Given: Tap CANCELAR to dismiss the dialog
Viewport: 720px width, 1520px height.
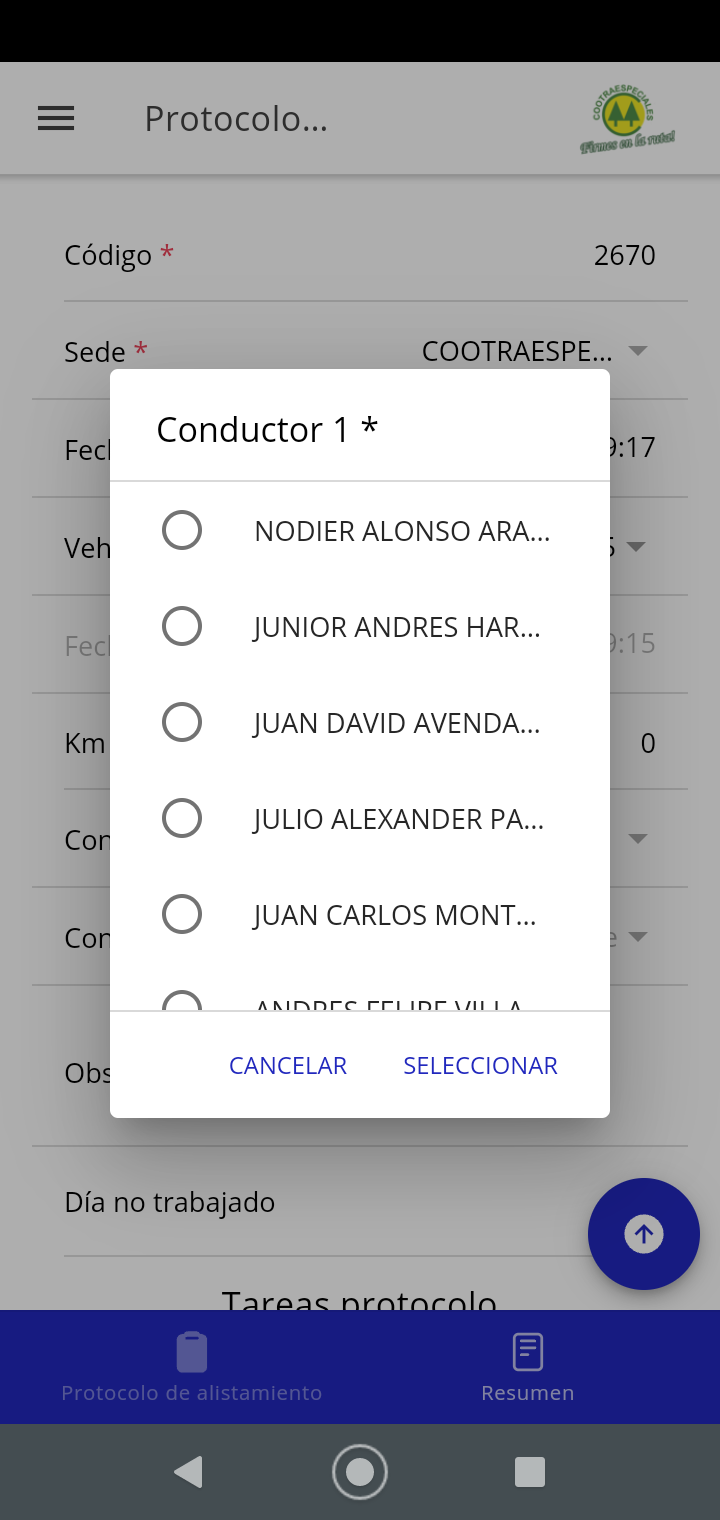Looking at the screenshot, I should 287,1065.
